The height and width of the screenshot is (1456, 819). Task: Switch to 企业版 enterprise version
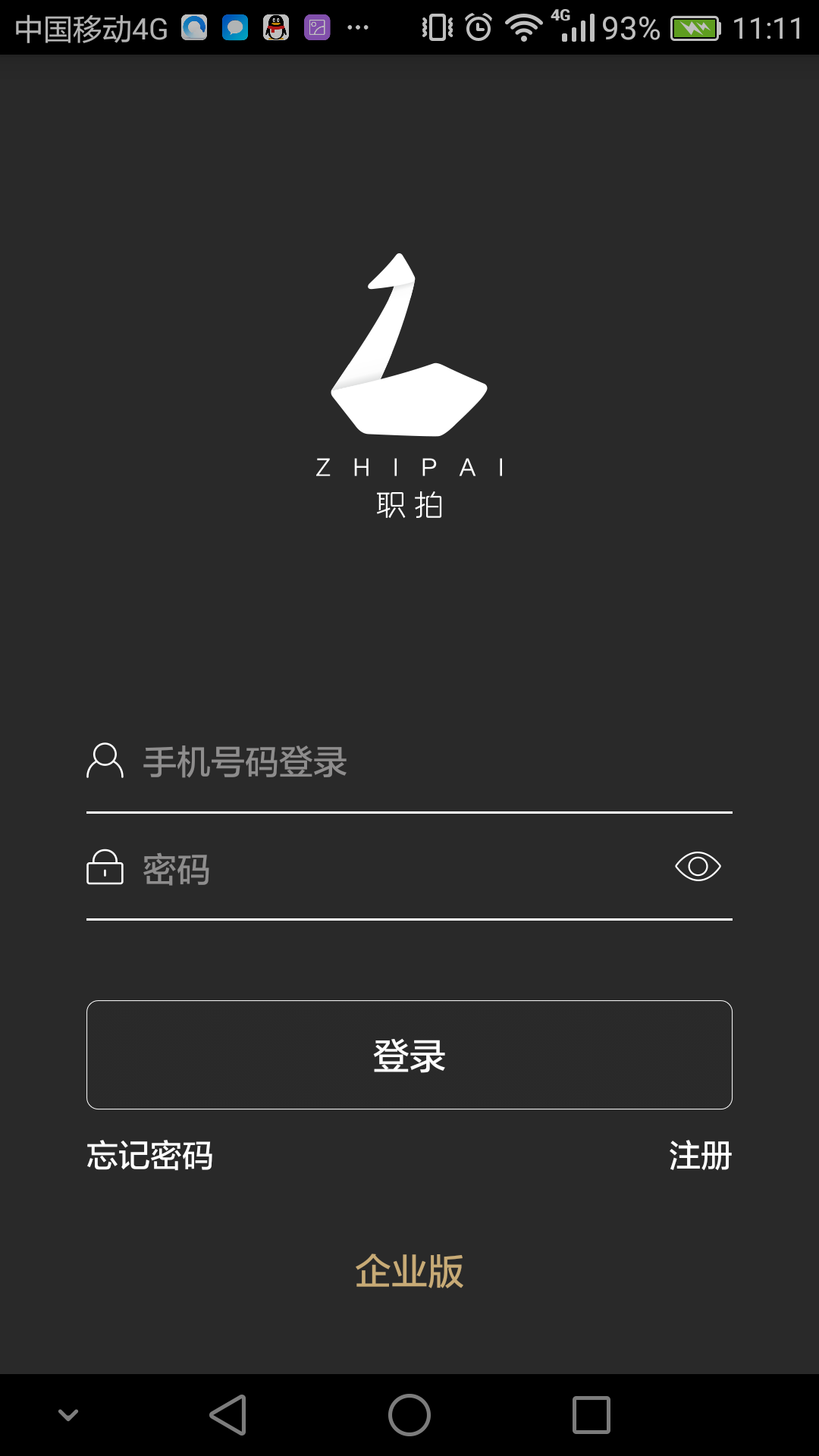409,1271
